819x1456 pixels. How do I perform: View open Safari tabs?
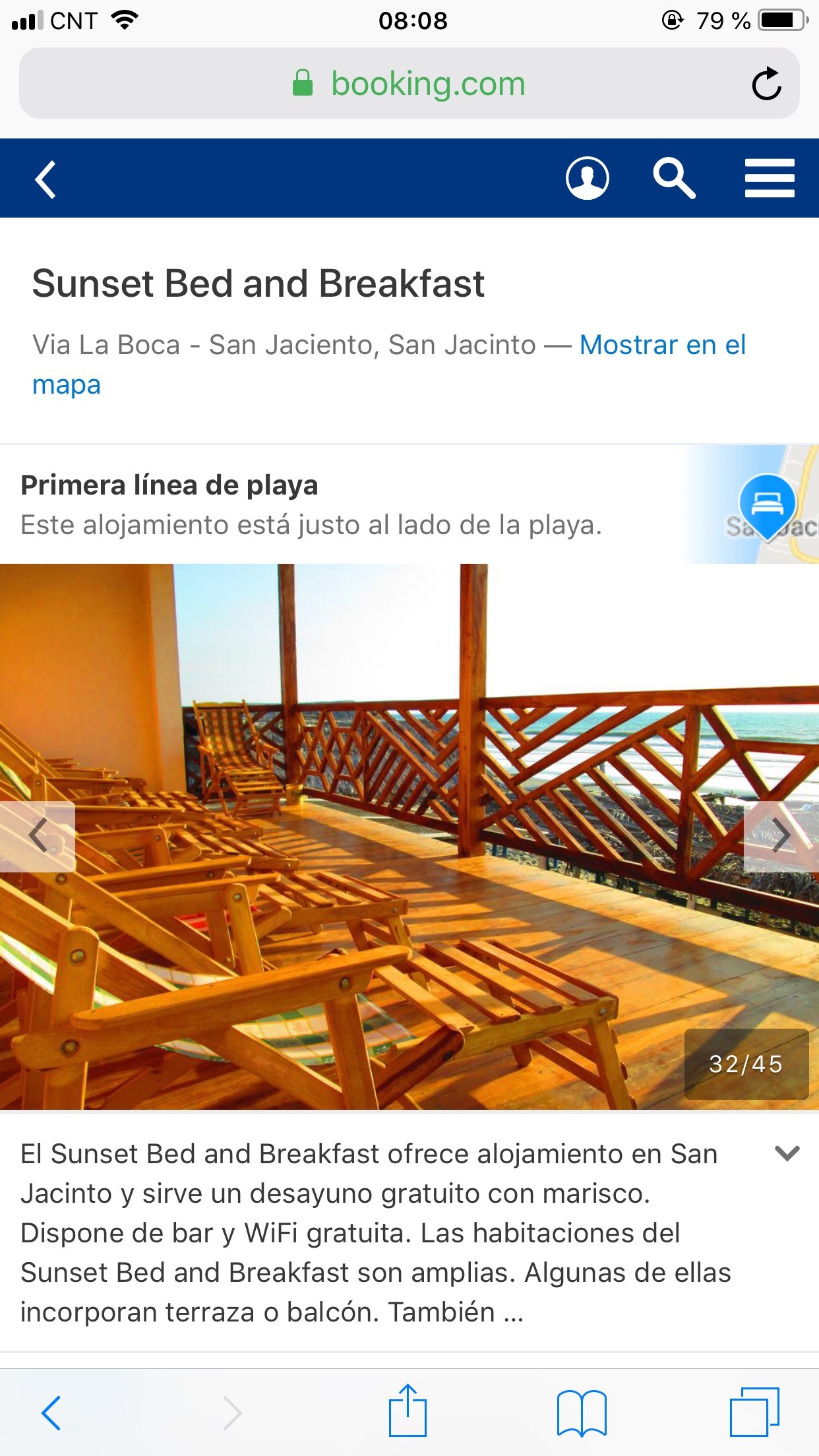[754, 1412]
